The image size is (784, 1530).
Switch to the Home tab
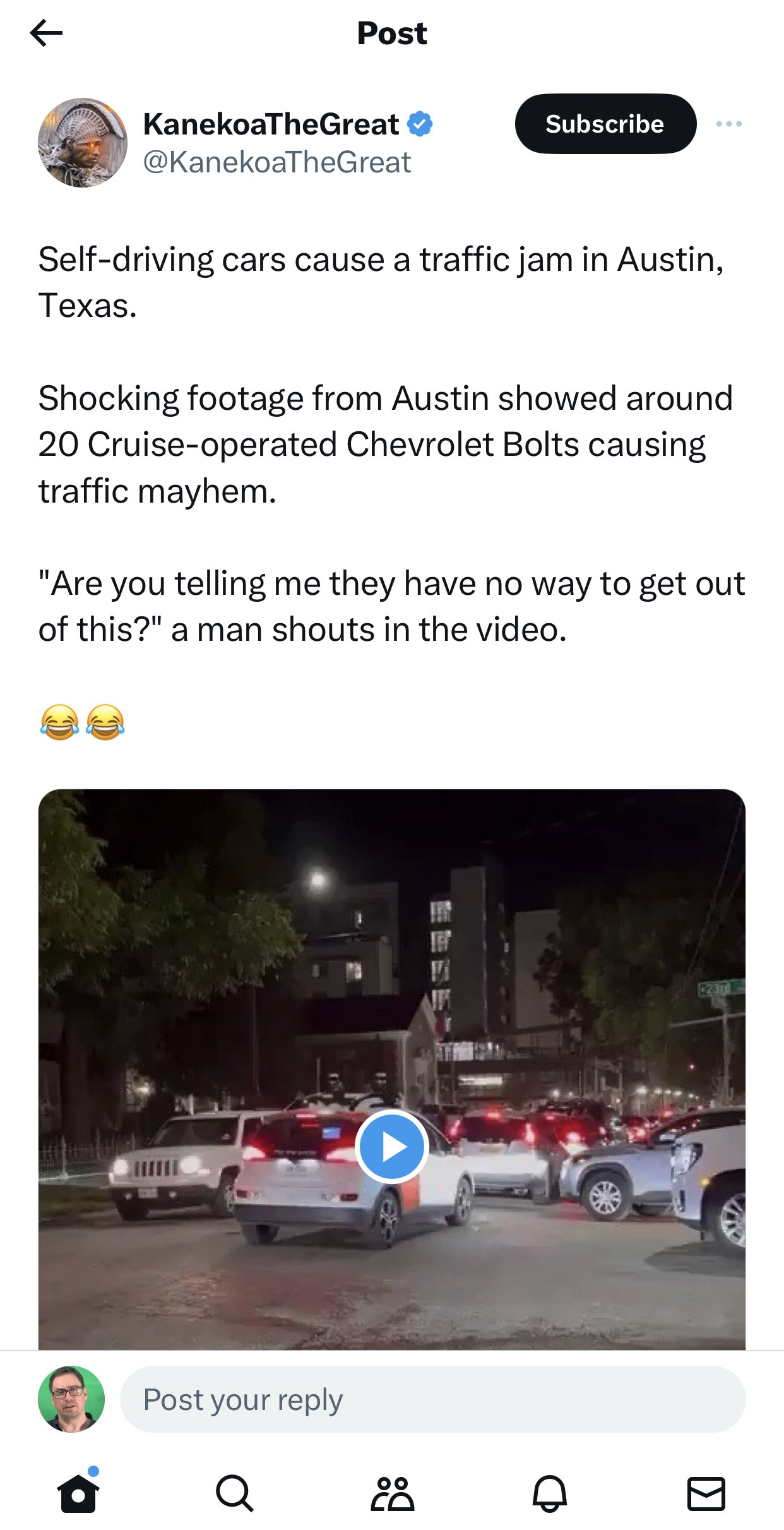78,1493
